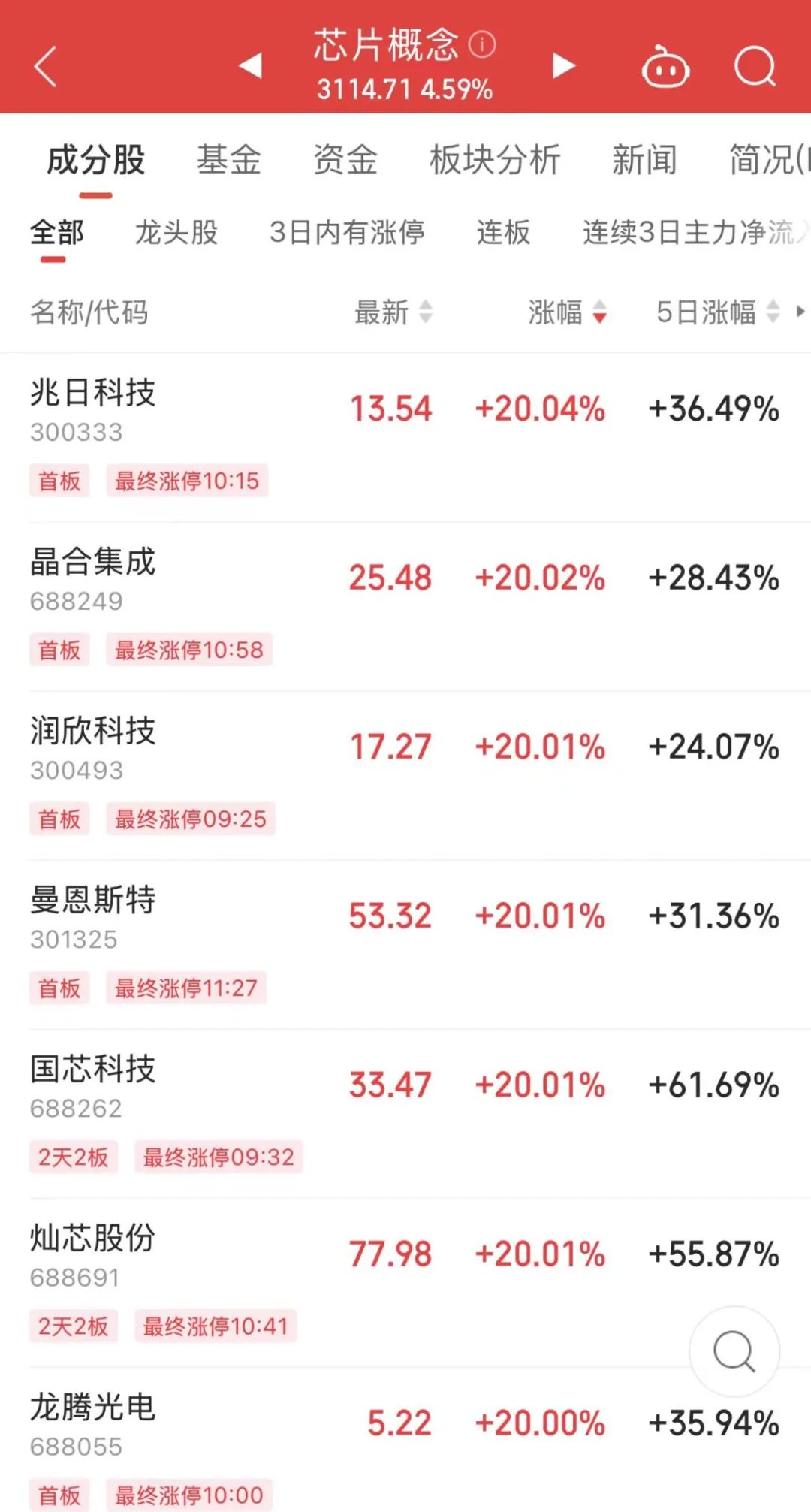Select the 3日内有涨停 filter
This screenshot has height=1512, width=811.
[347, 232]
